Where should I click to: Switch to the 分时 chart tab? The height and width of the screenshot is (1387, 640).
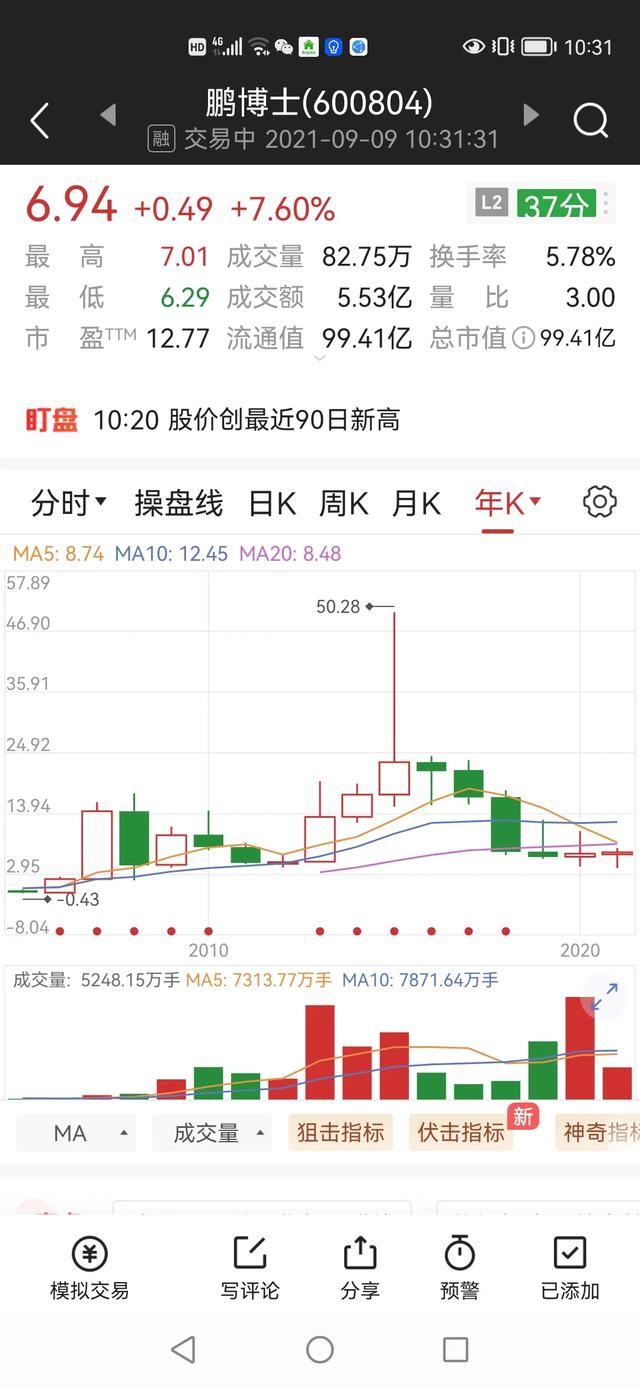tap(68, 503)
